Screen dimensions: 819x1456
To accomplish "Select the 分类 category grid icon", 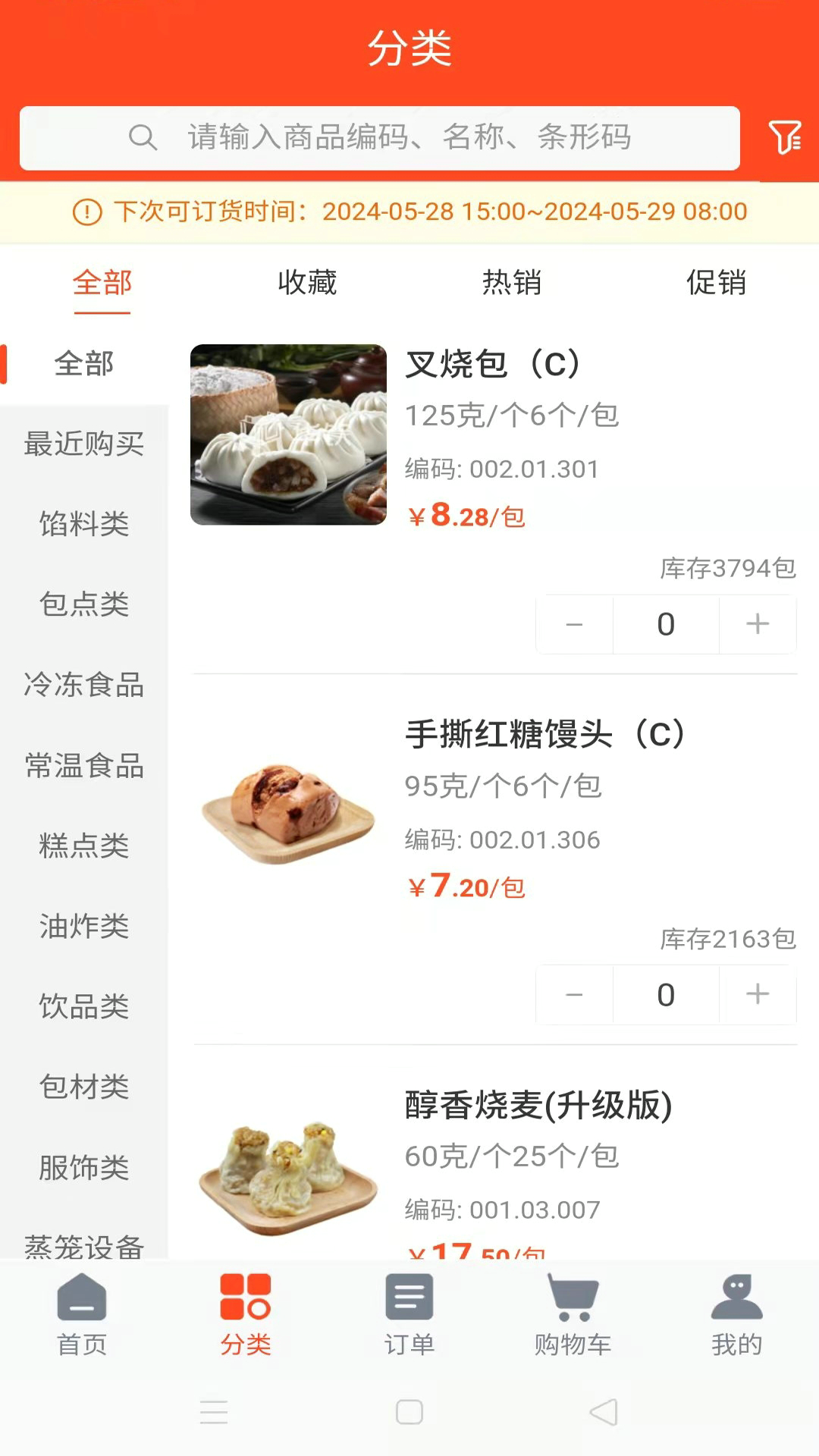I will [245, 1299].
